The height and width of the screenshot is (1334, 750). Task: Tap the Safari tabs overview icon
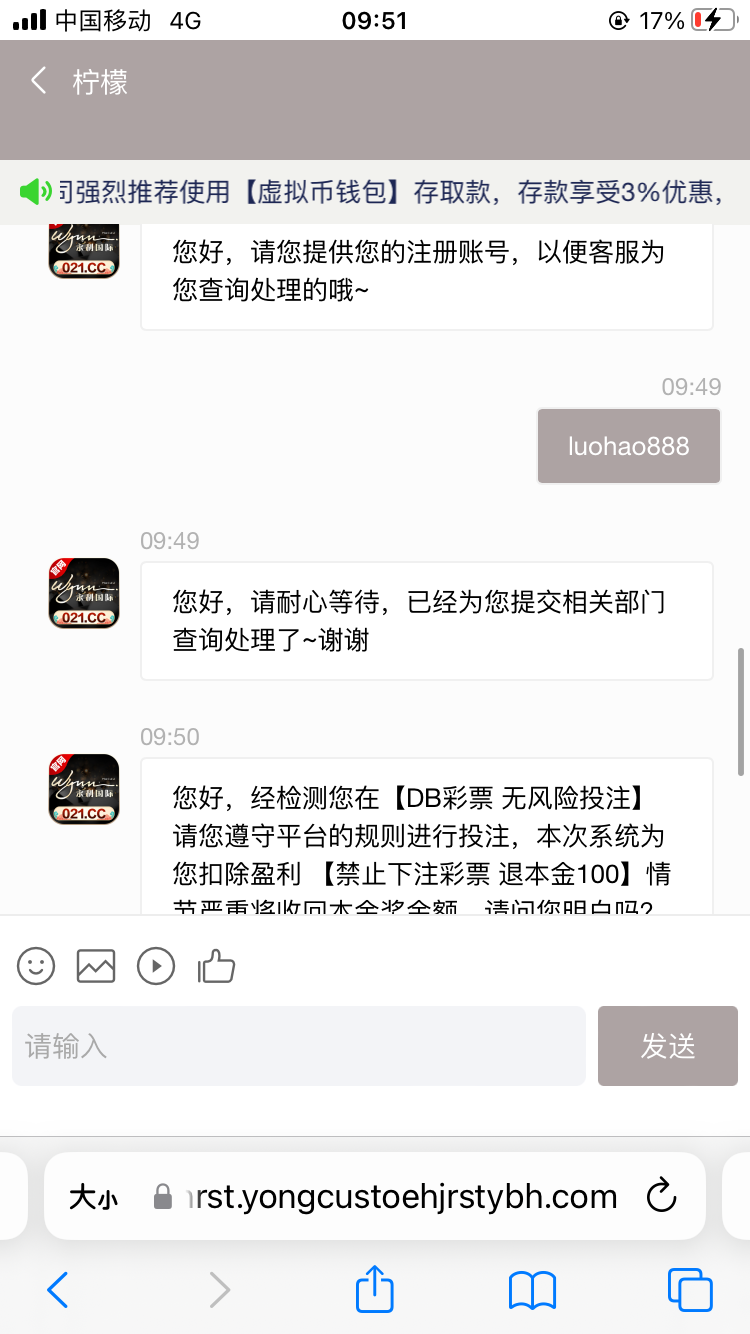690,1290
